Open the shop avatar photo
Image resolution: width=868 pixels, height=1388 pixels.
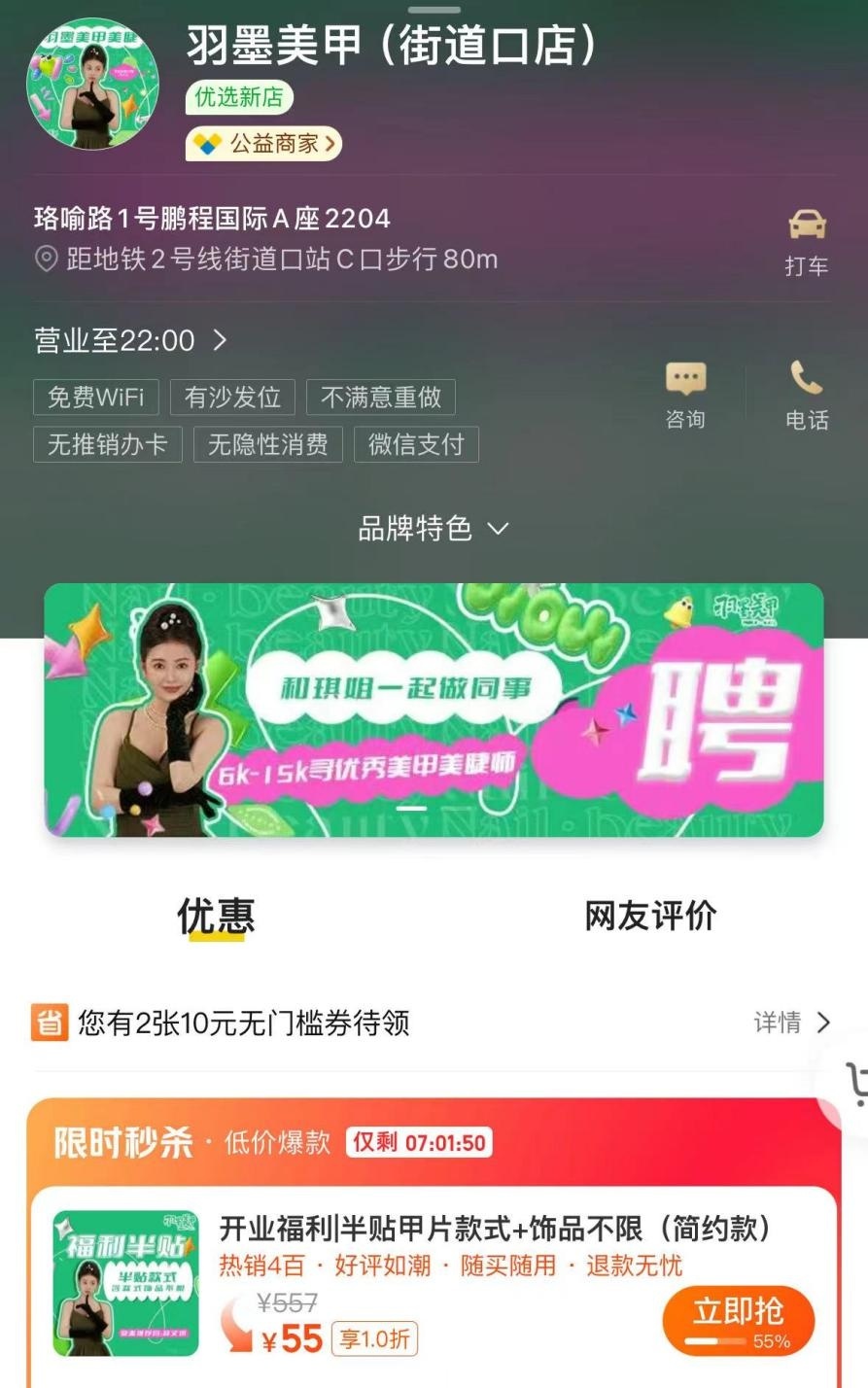(x=93, y=84)
